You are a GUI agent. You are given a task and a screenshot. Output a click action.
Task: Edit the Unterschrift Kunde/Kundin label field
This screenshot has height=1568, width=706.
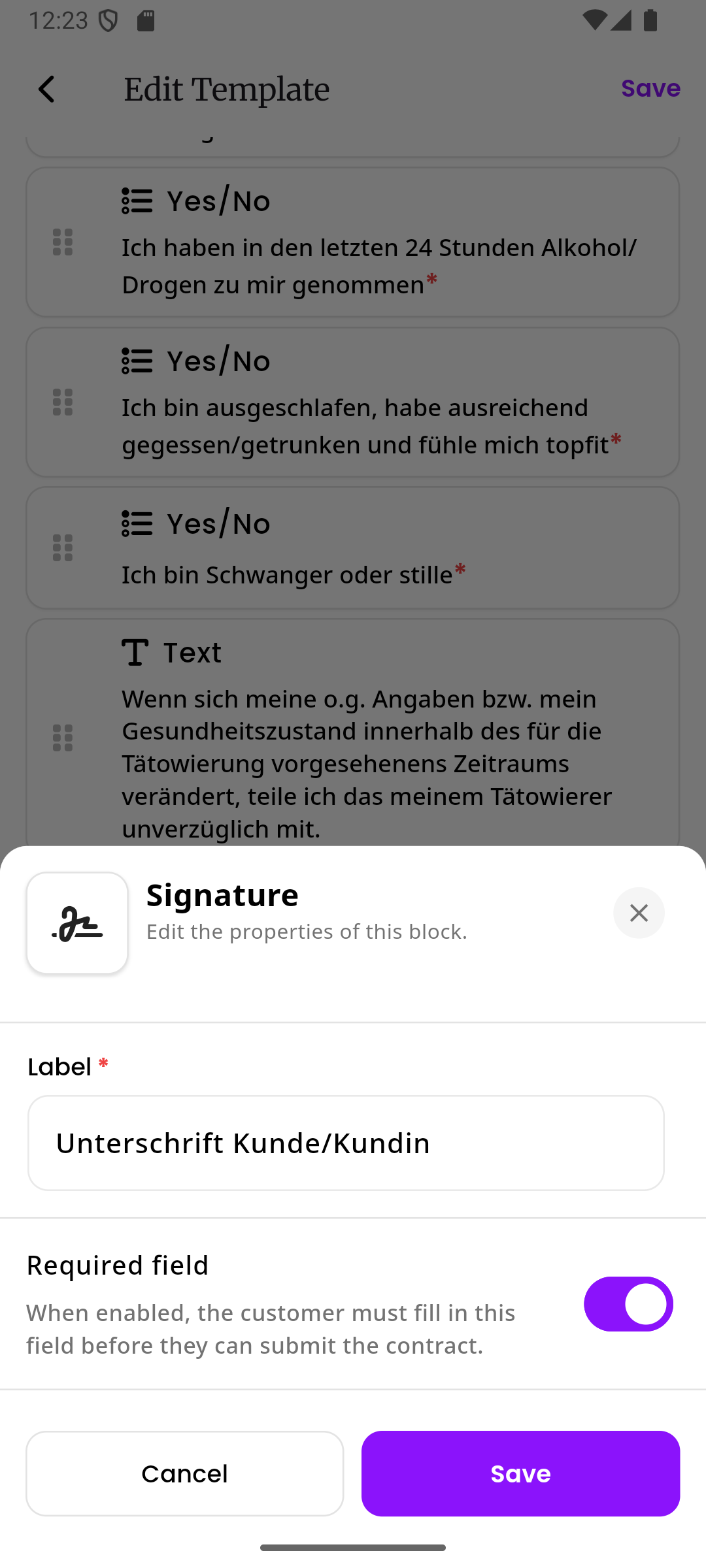coord(346,1143)
